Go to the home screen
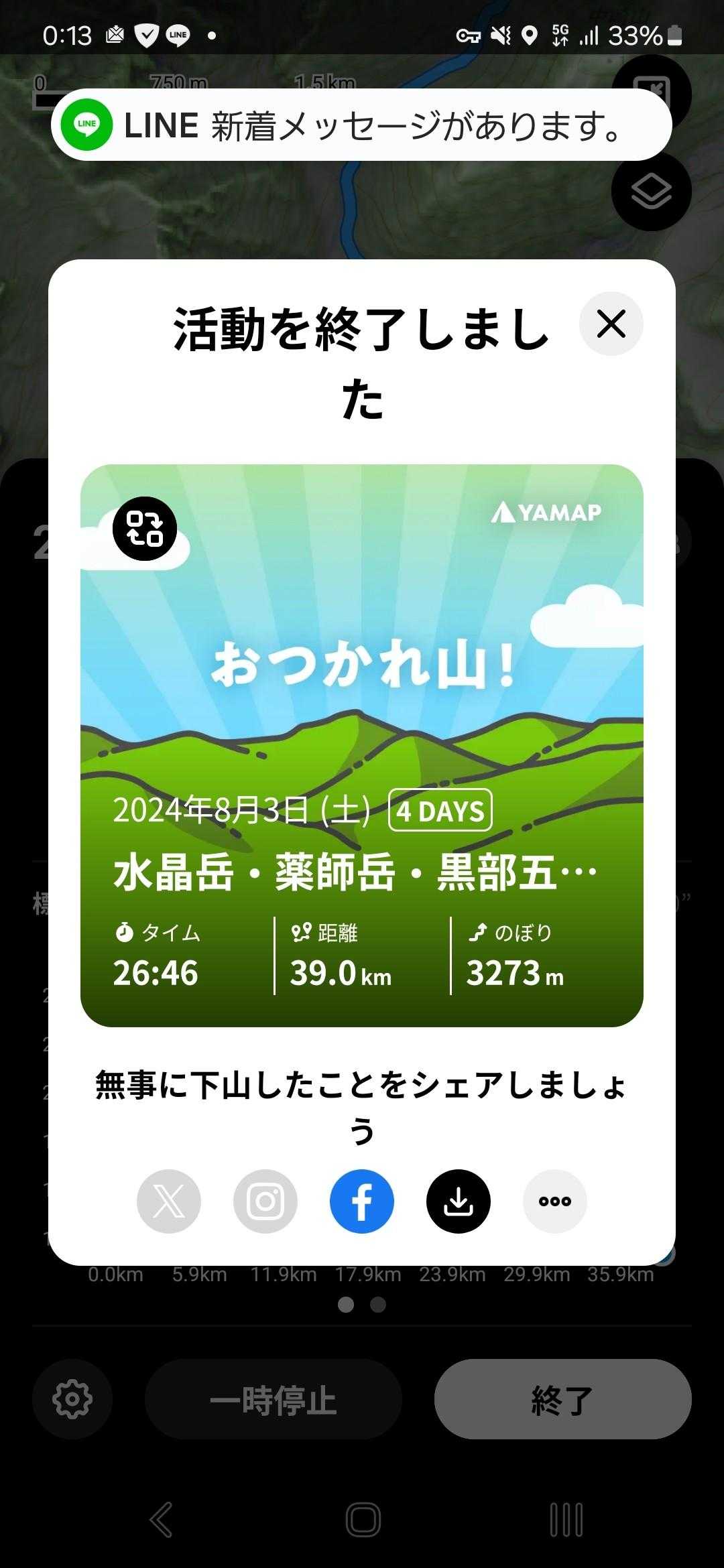The image size is (724, 1568). (363, 1519)
